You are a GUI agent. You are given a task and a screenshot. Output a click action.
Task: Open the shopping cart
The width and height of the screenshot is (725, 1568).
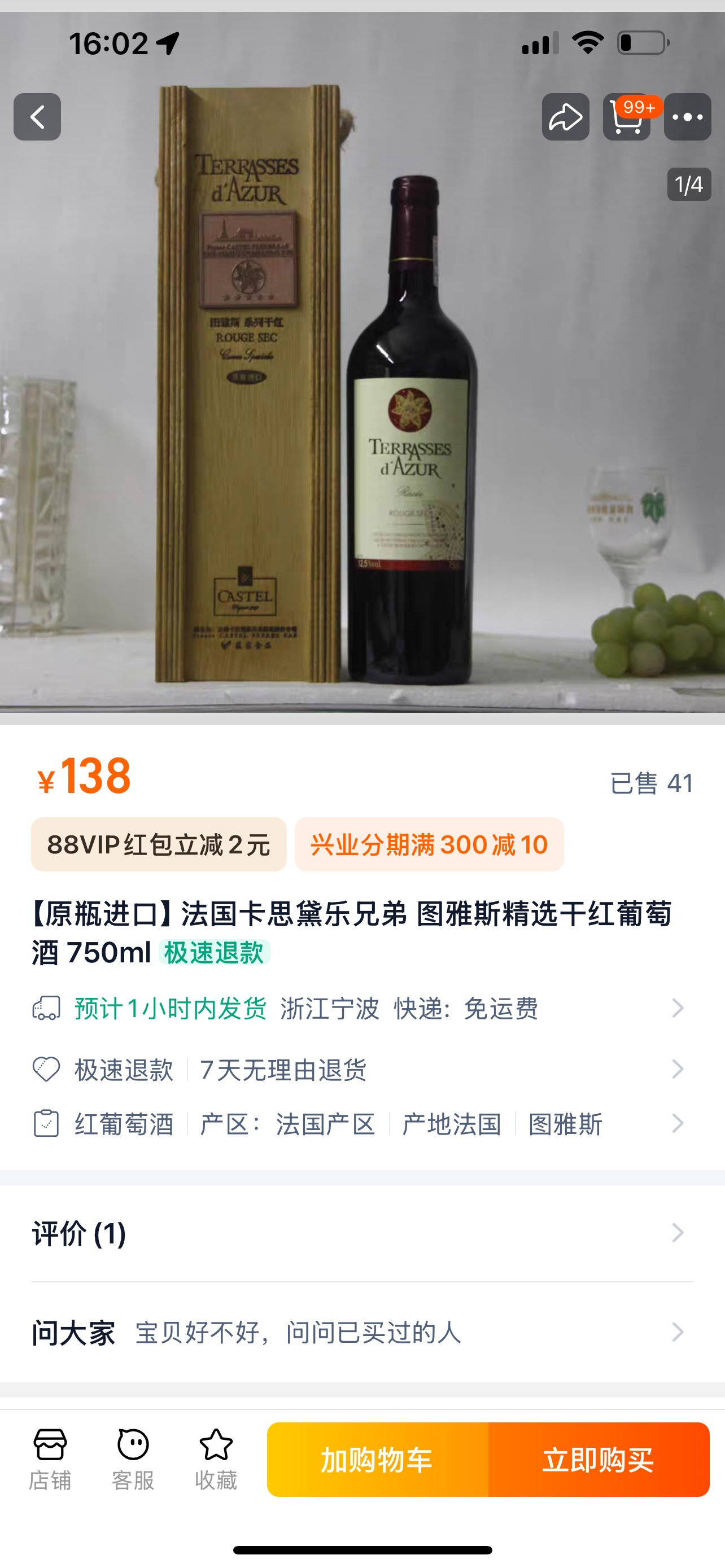(626, 117)
